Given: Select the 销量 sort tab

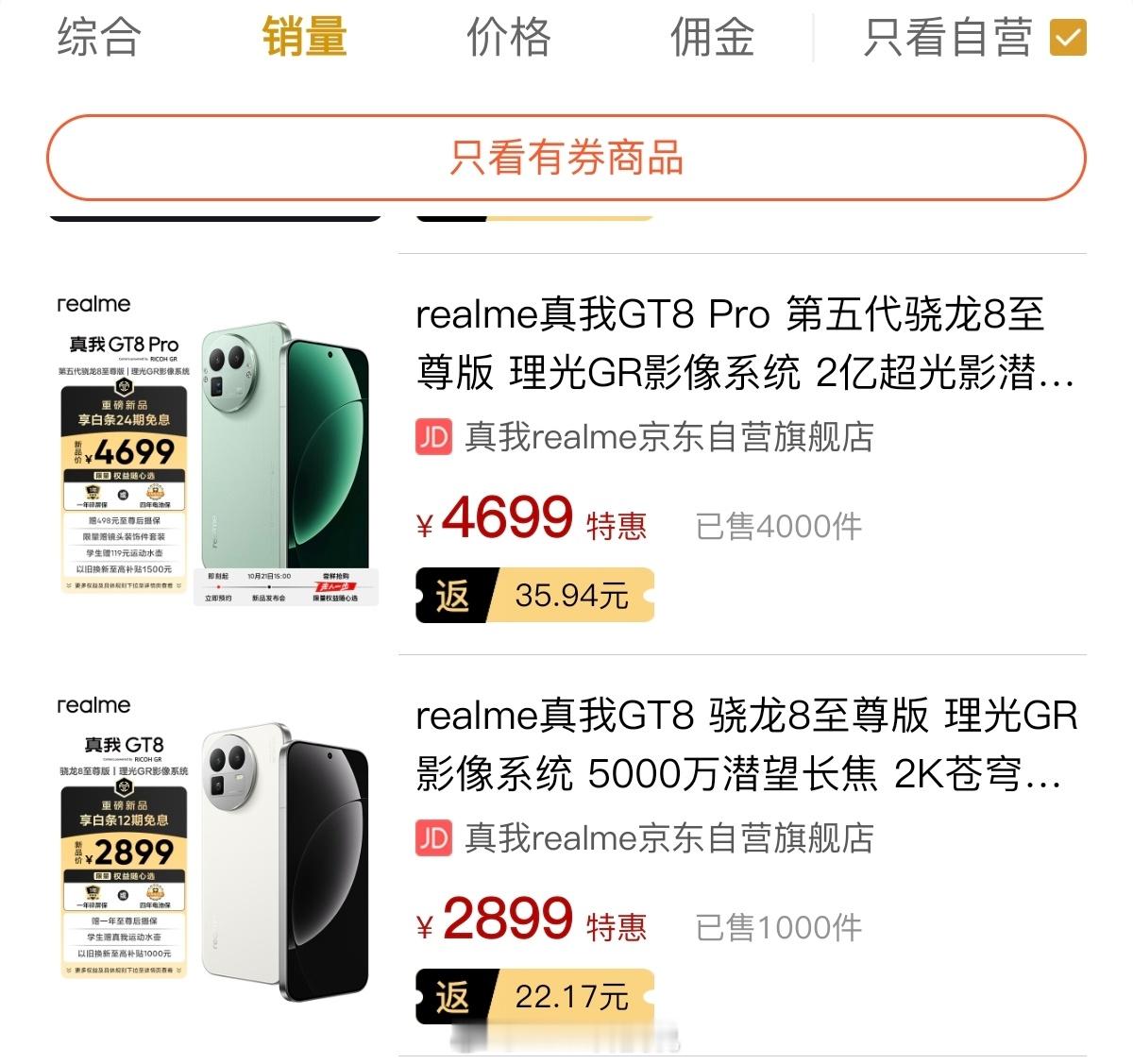Looking at the screenshot, I should [304, 38].
